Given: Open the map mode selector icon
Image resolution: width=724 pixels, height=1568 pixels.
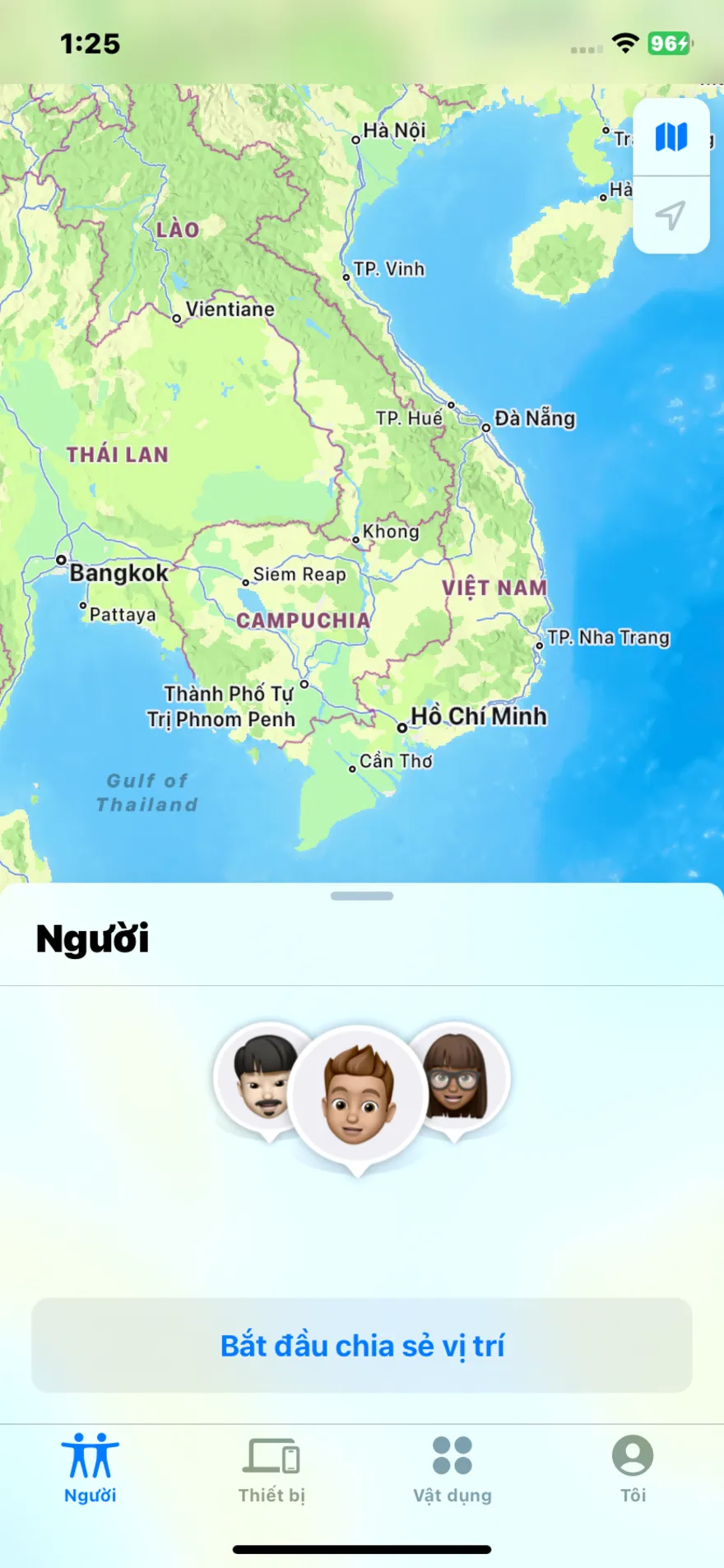Looking at the screenshot, I should (x=671, y=137).
